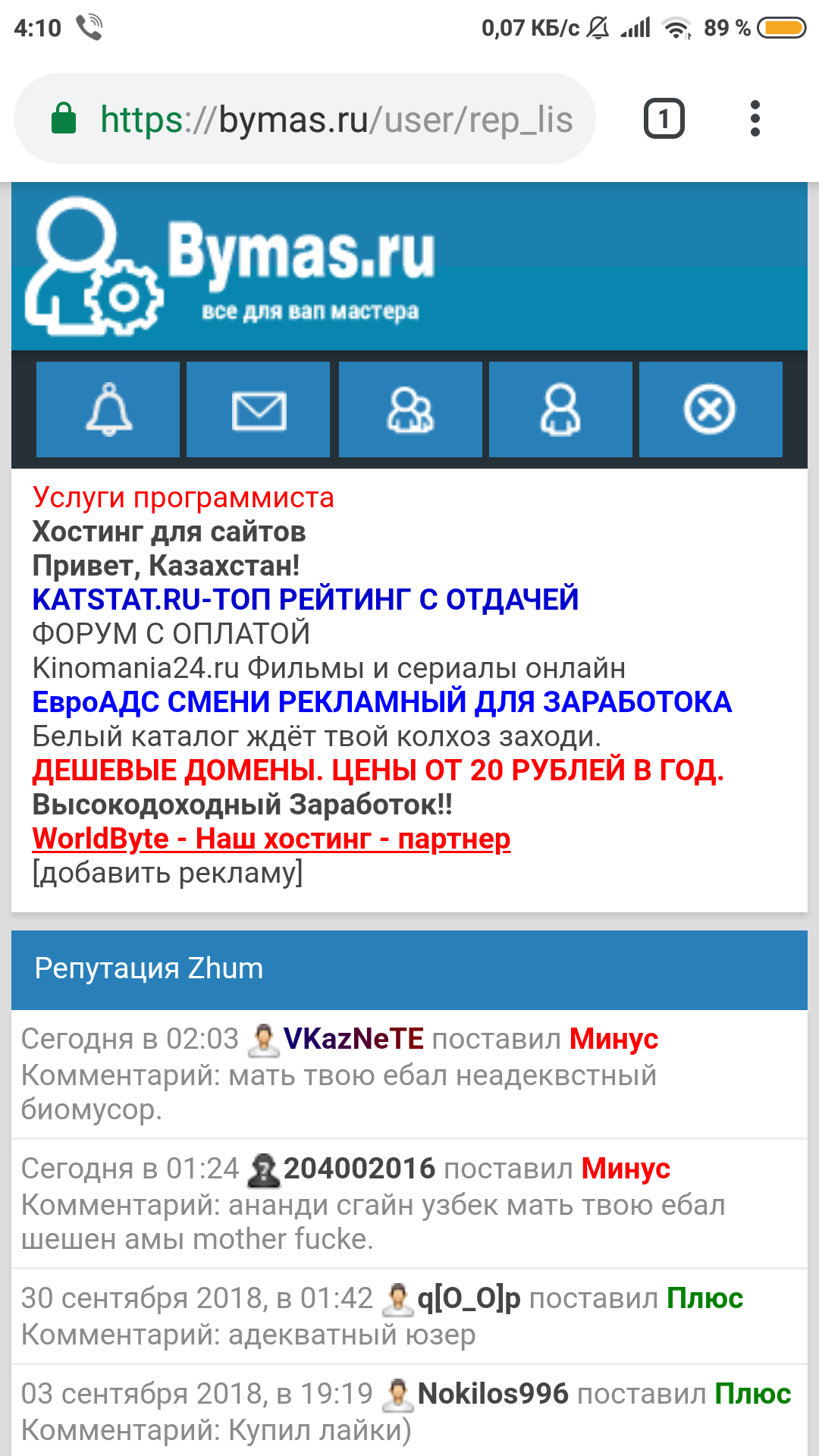Open the mail envelope icon

click(x=258, y=409)
